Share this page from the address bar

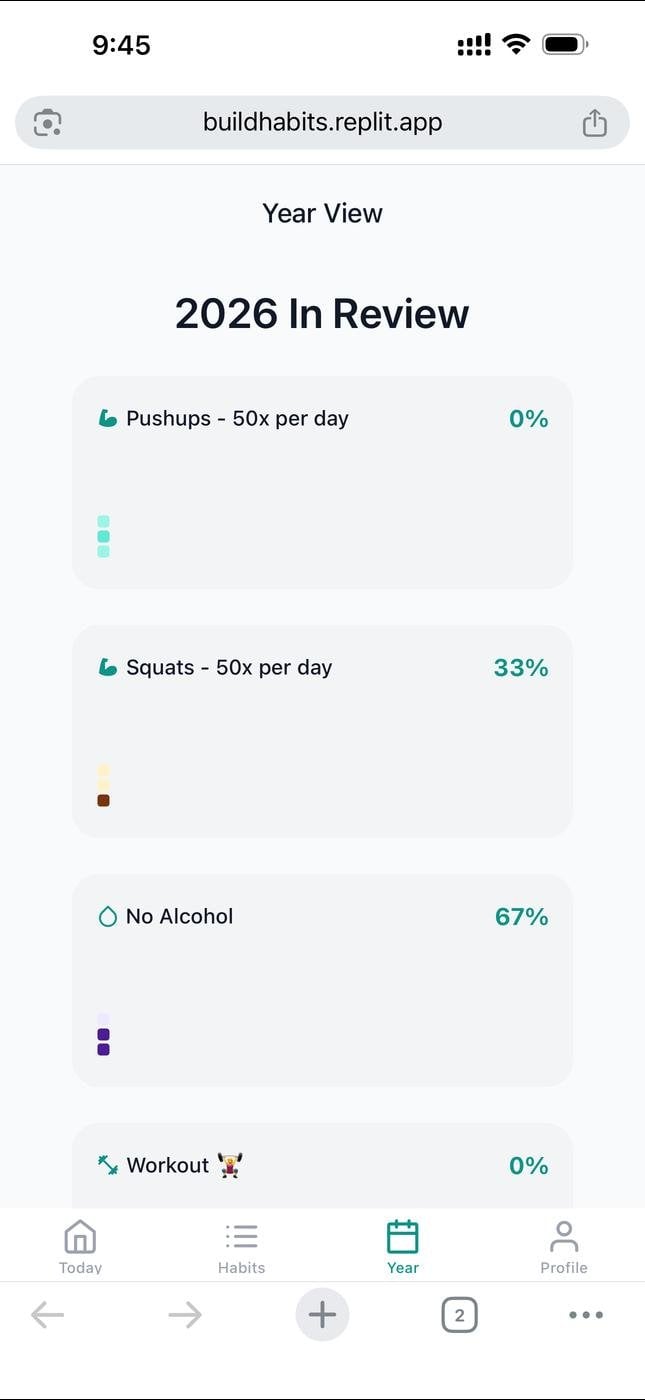pyautogui.click(x=595, y=123)
